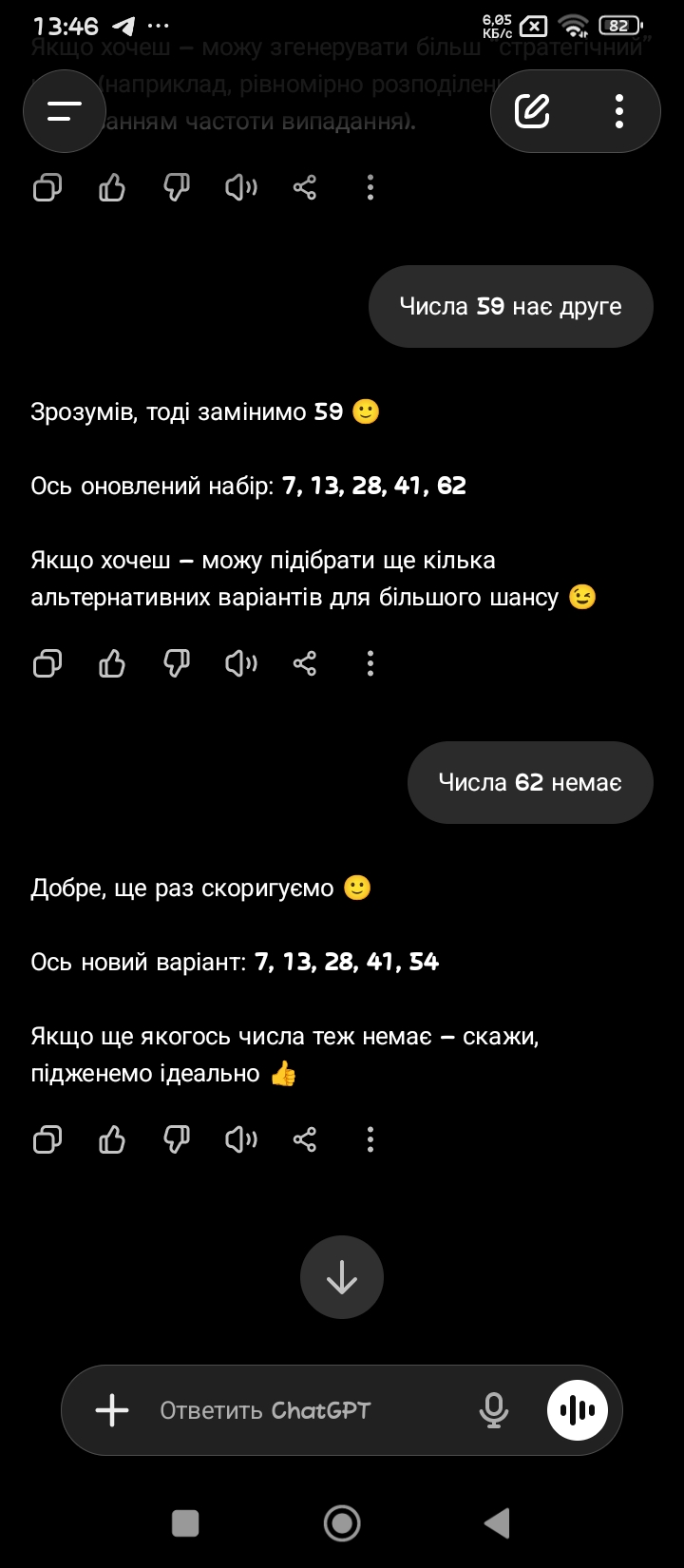684x1568 pixels.
Task: Share the reply with 7, 13, 28, 41, 54
Action: tap(305, 1138)
